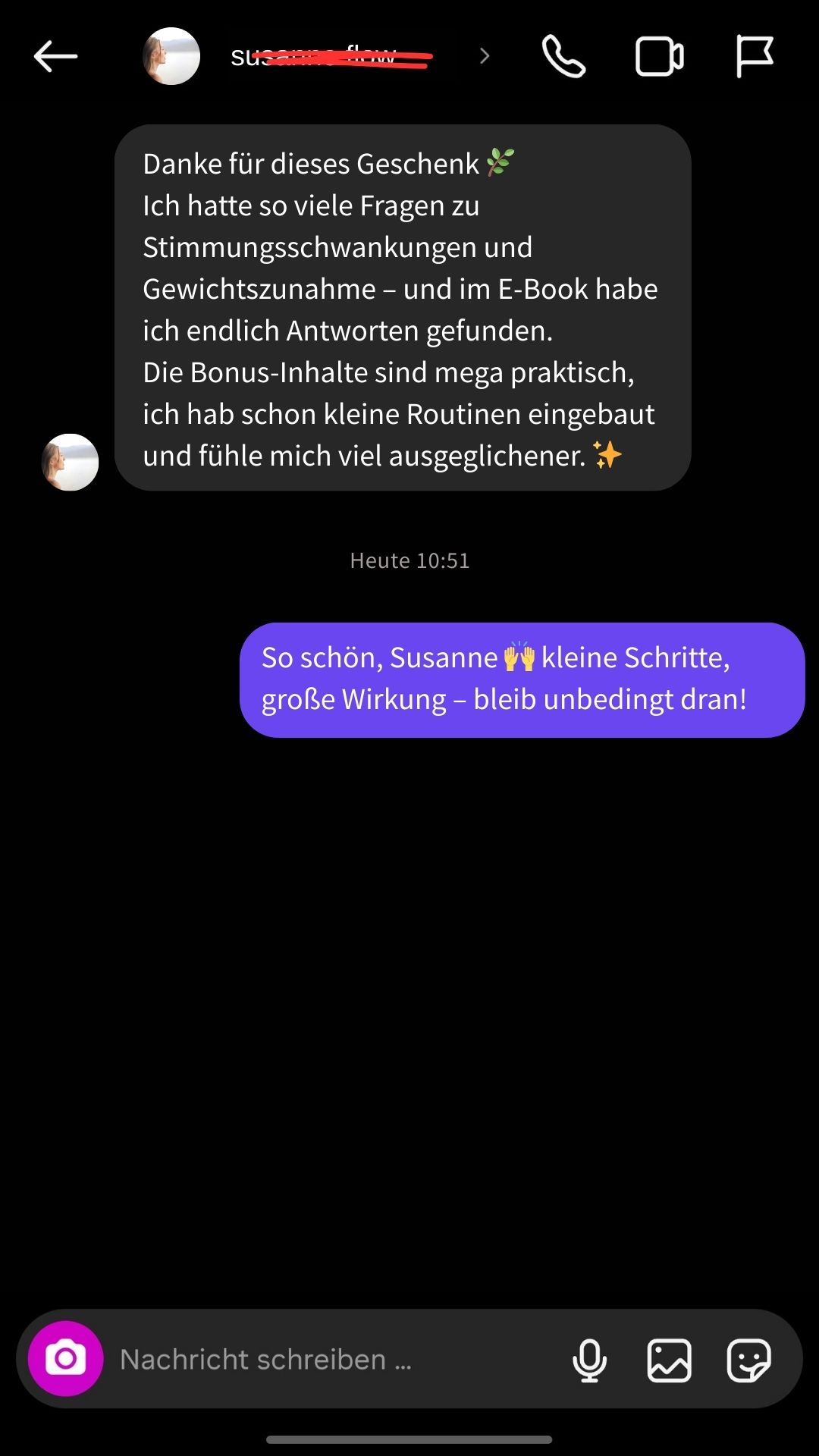
Task: Tap the 'Nachricht schreiben' placeholder text
Action: (267, 1360)
